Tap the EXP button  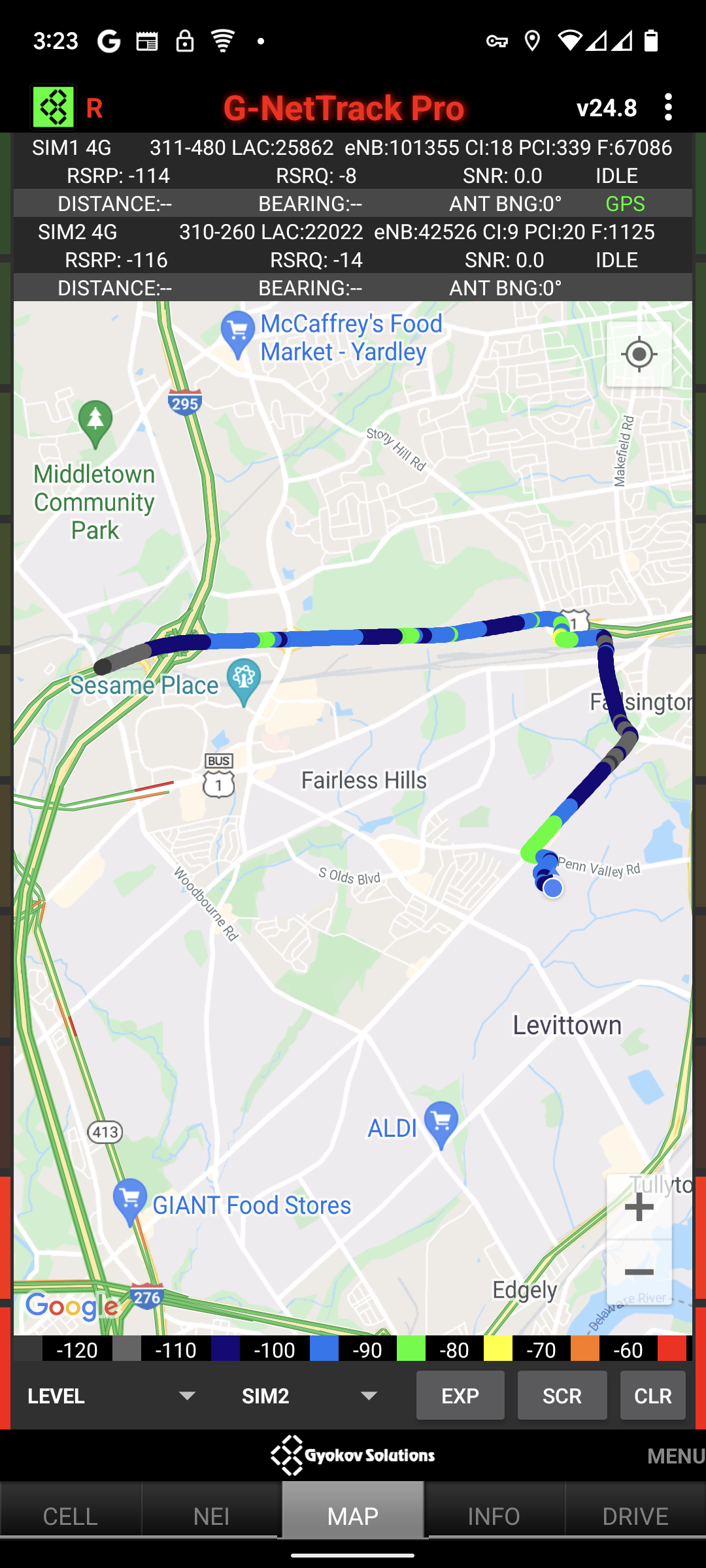460,1396
